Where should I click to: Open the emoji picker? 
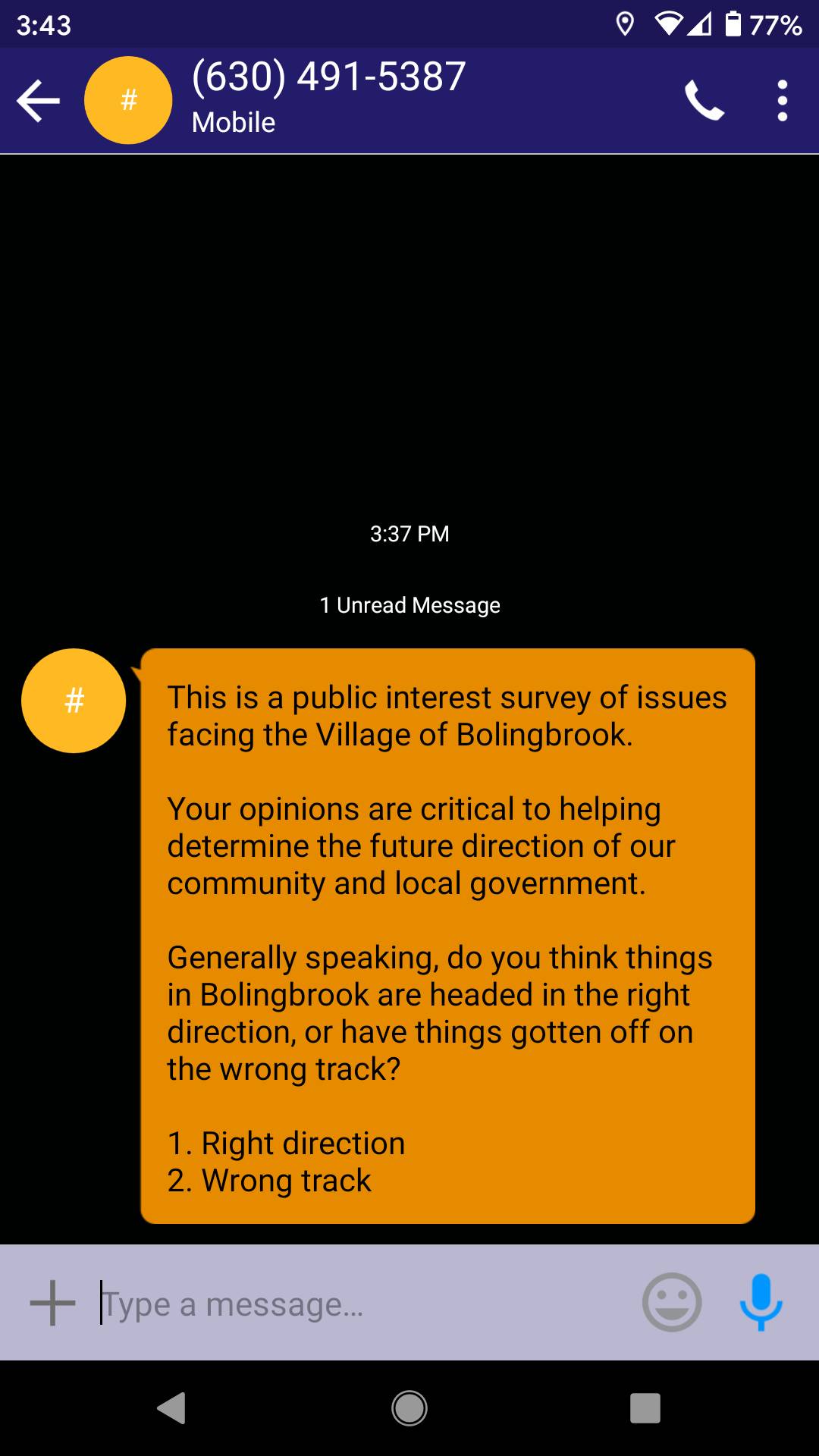(671, 1303)
